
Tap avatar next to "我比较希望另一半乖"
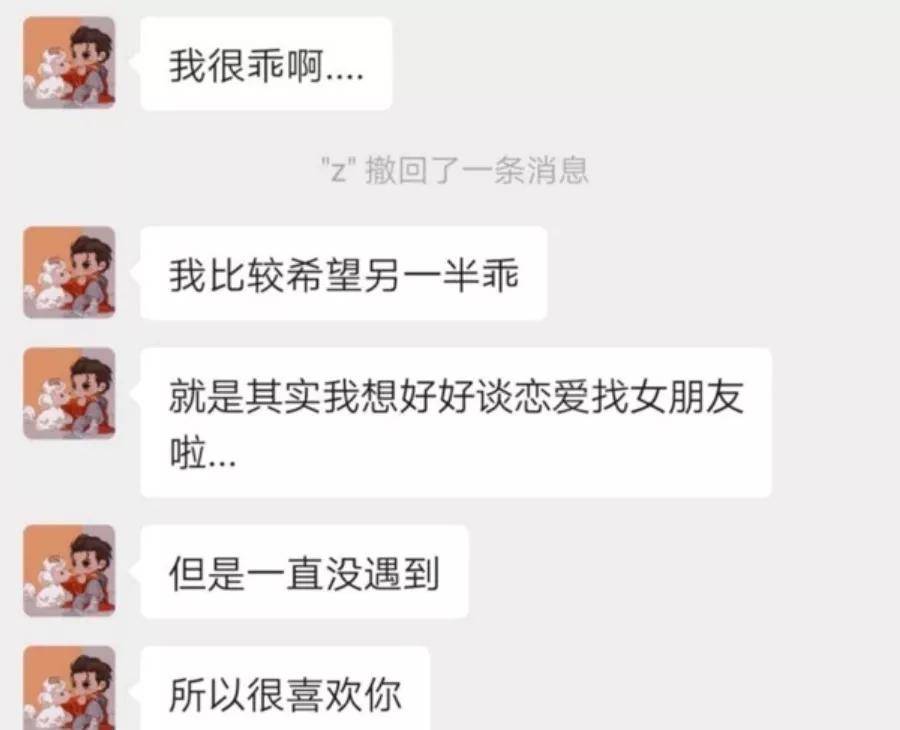click(69, 272)
